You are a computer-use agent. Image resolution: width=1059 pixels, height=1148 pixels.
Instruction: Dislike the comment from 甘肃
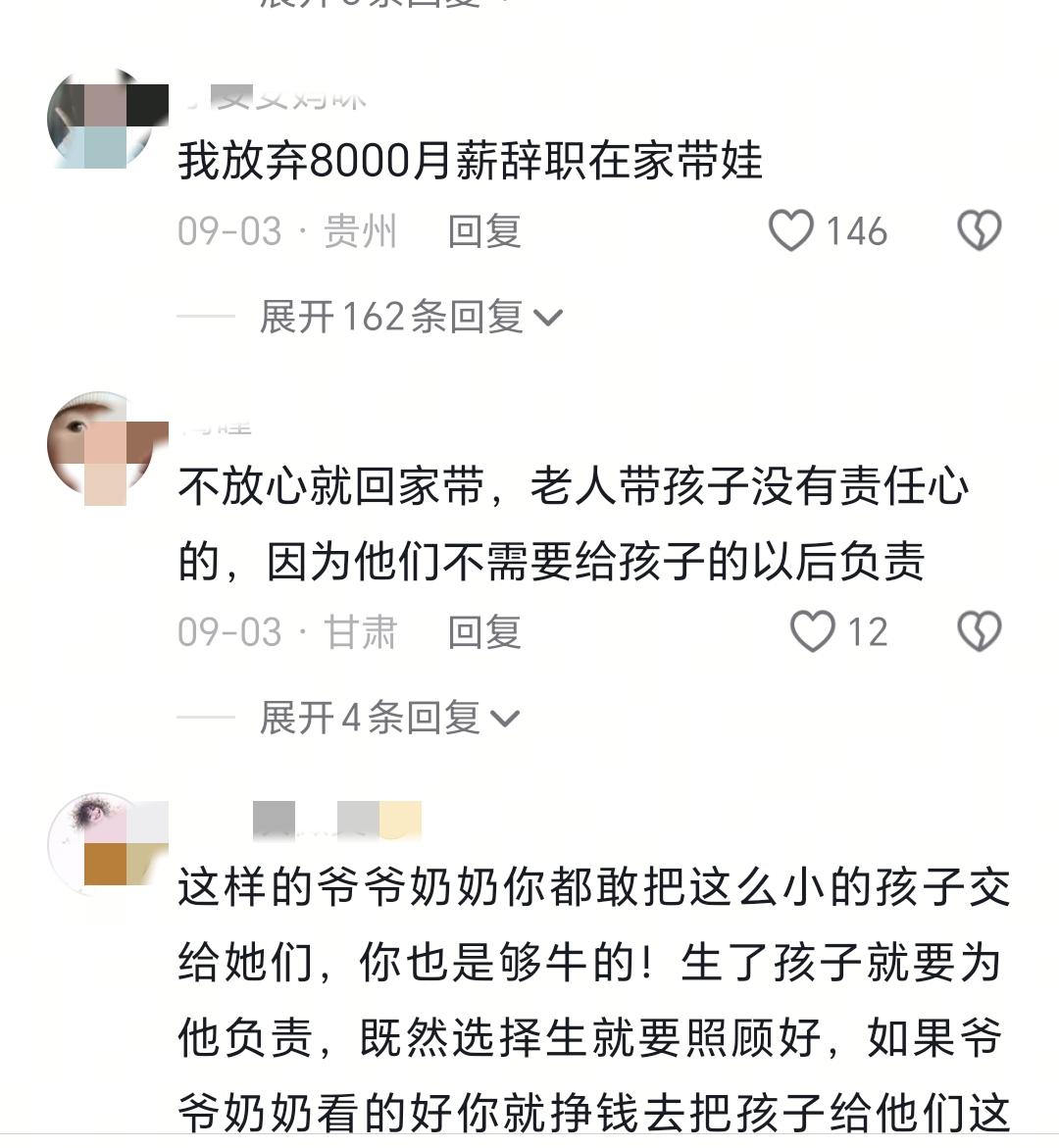[979, 632]
